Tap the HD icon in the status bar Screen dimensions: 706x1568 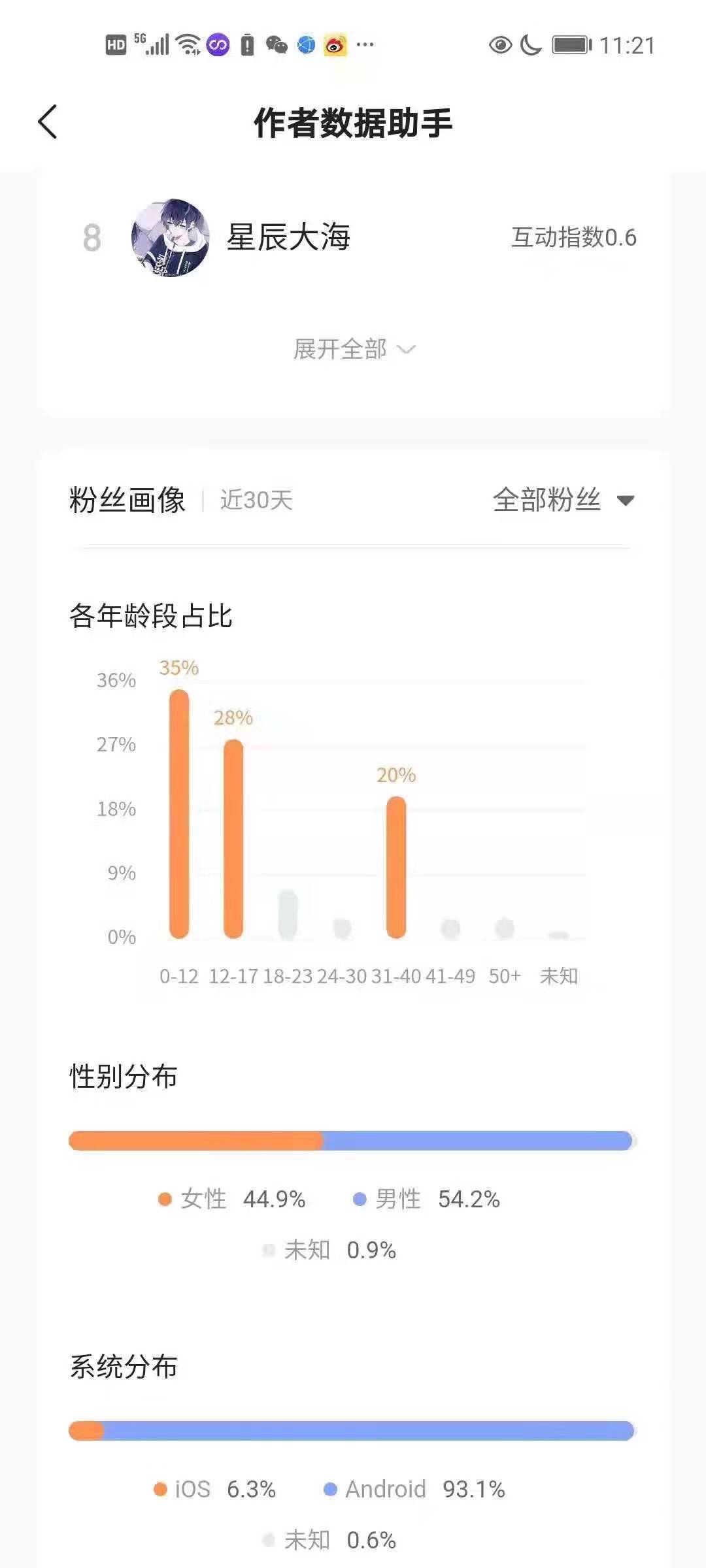click(x=115, y=43)
